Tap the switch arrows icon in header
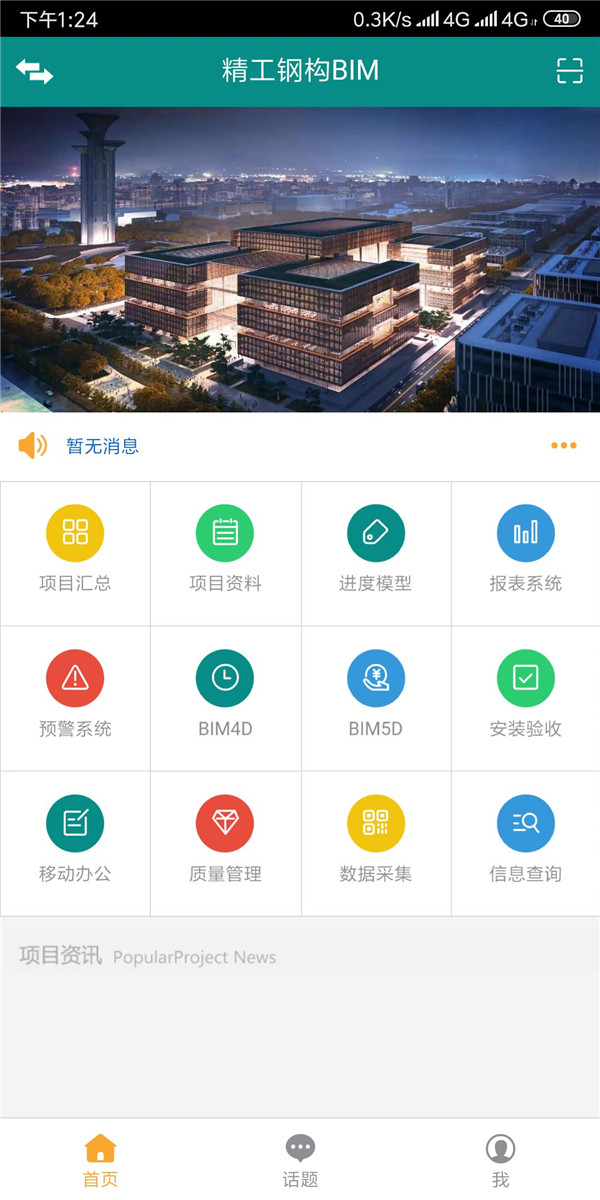 pos(34,71)
